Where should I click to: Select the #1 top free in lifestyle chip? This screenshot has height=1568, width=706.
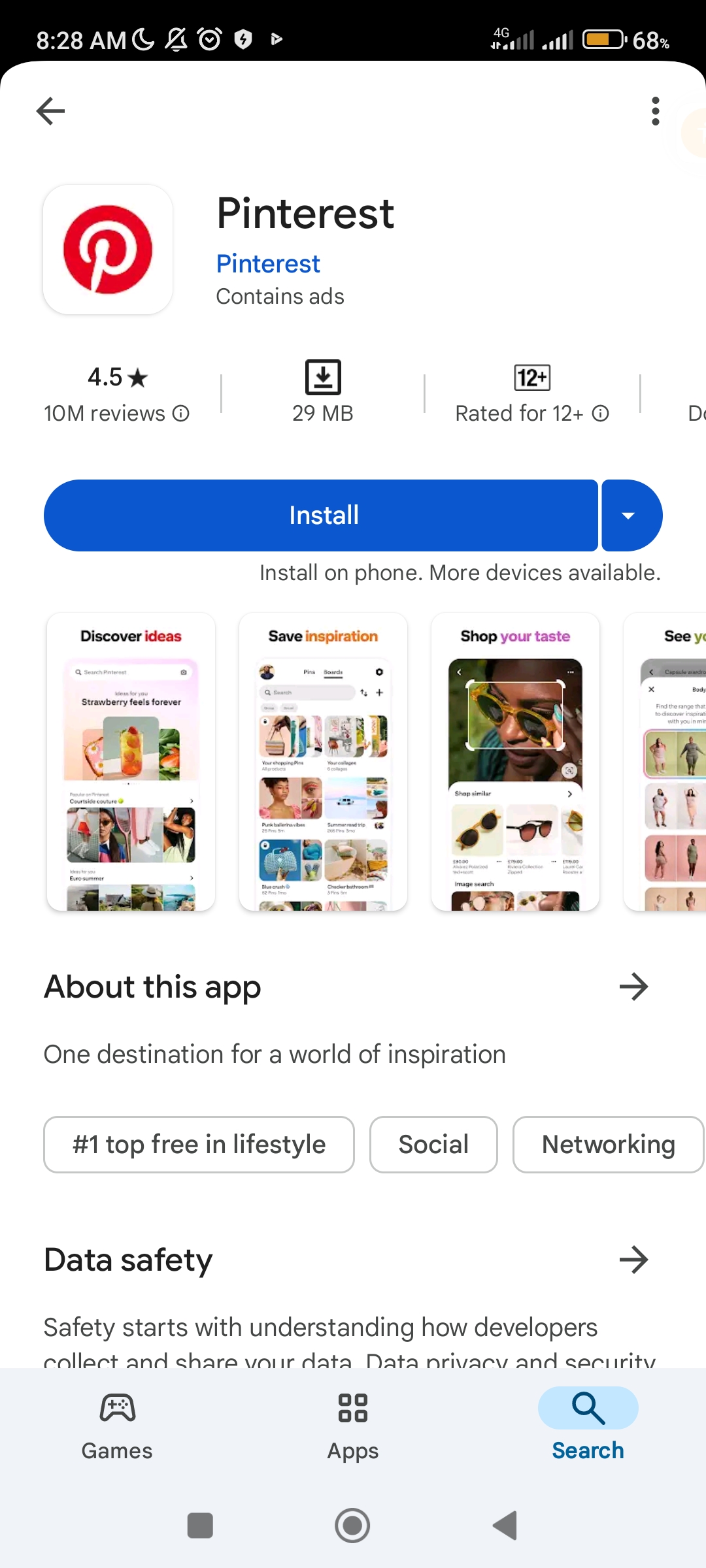coord(199,1145)
